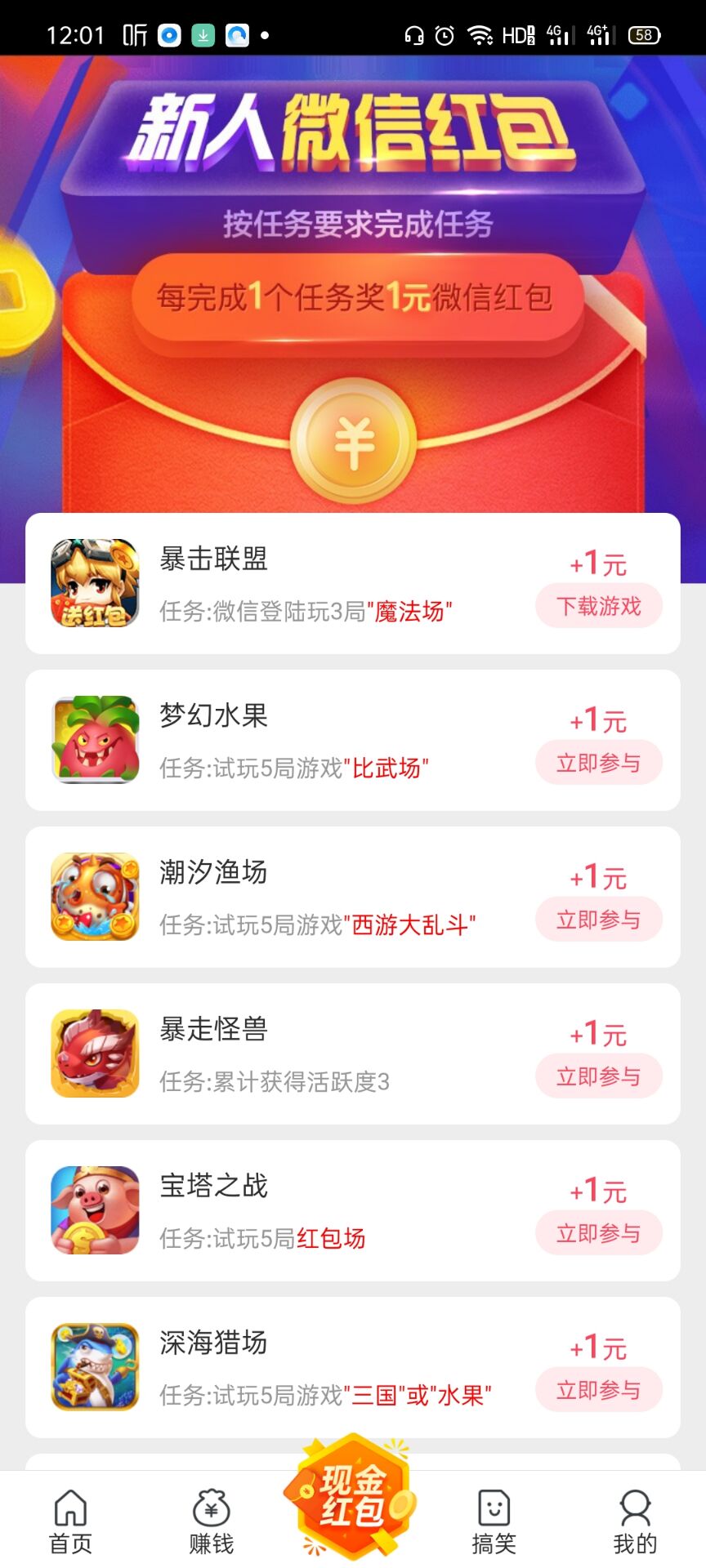Select 立即参与 on 宝塔之战

coord(598,1233)
